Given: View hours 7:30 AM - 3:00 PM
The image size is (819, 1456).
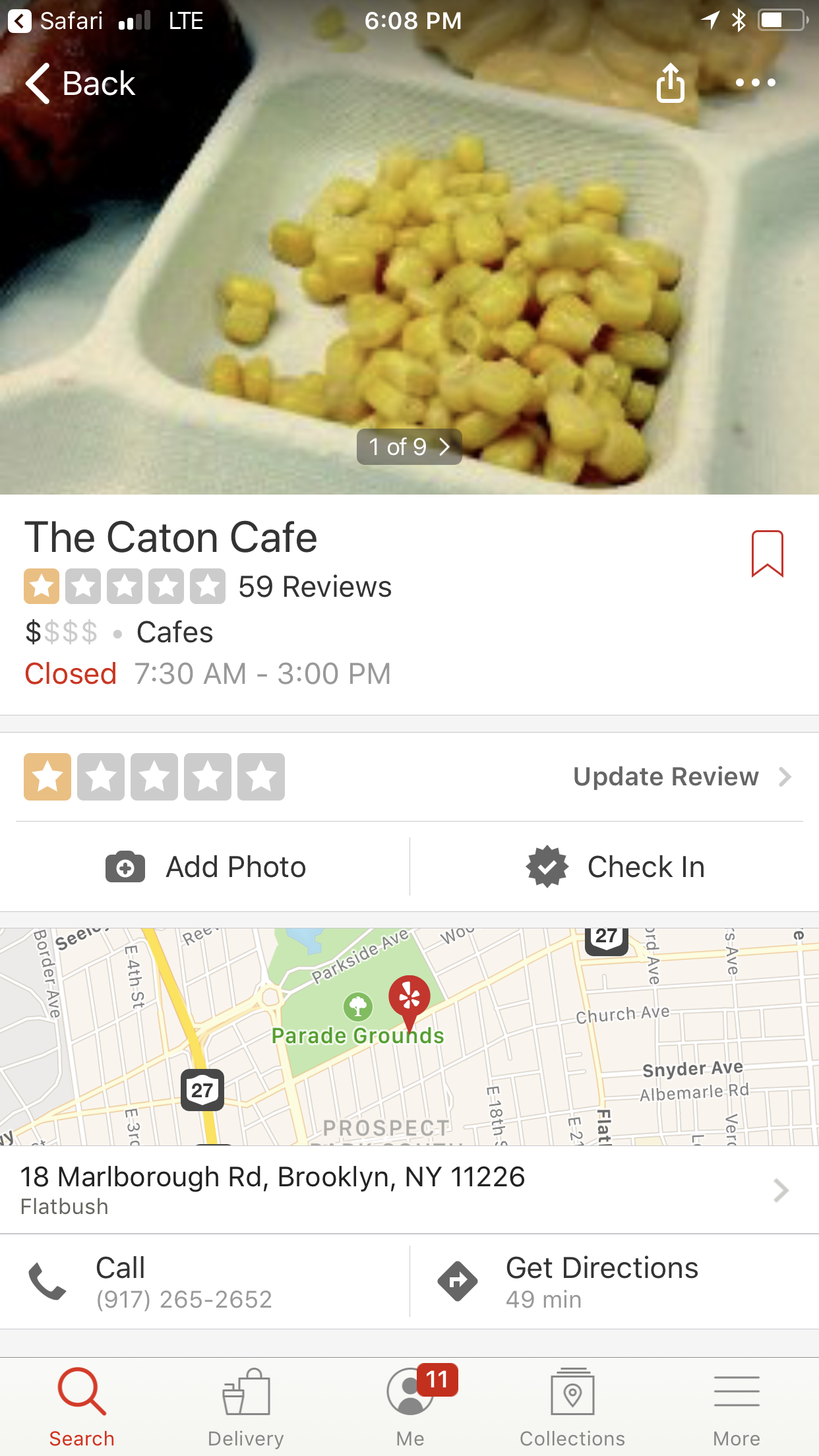Looking at the screenshot, I should 262,674.
